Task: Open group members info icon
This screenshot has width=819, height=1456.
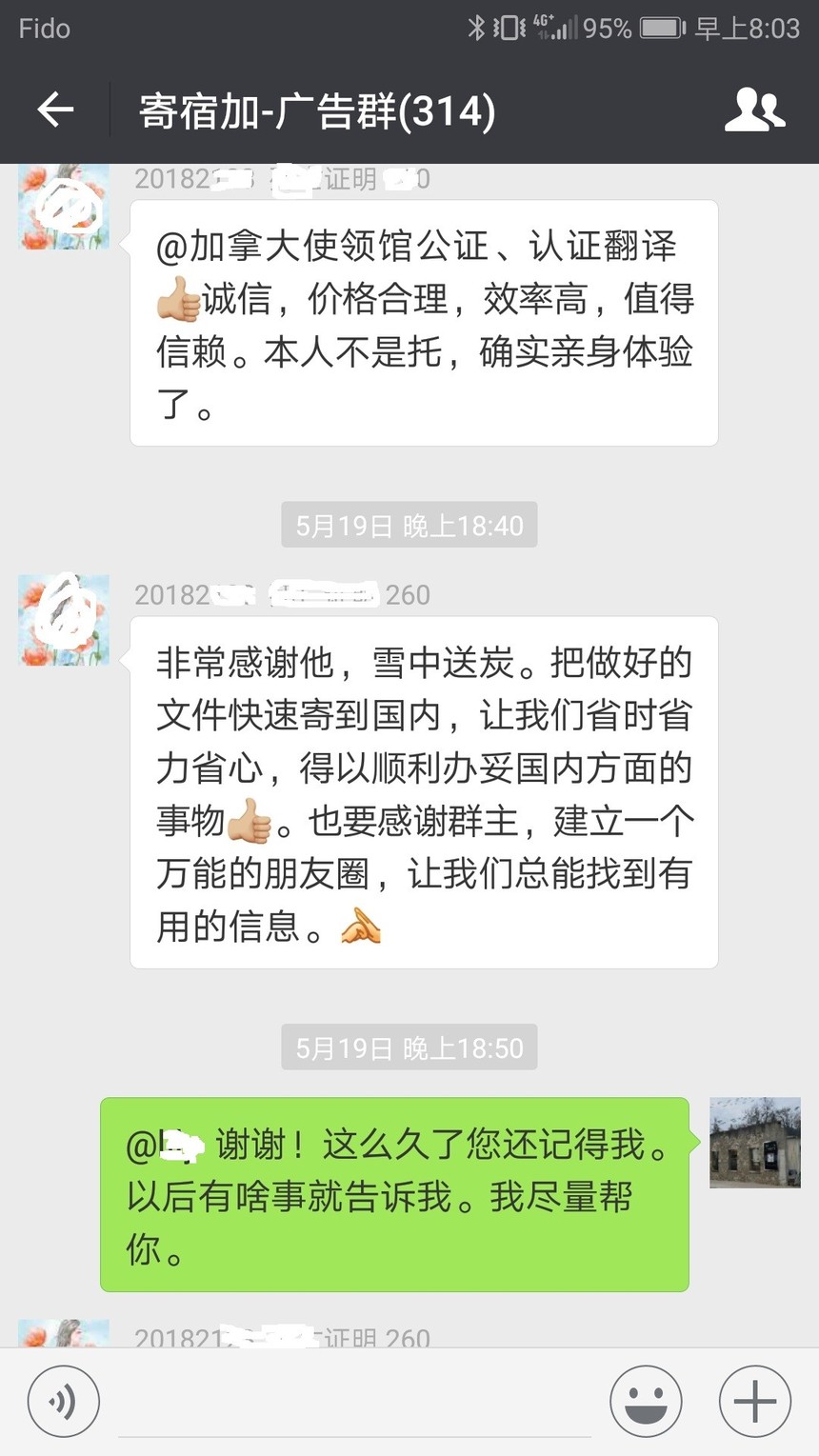Action: (754, 110)
